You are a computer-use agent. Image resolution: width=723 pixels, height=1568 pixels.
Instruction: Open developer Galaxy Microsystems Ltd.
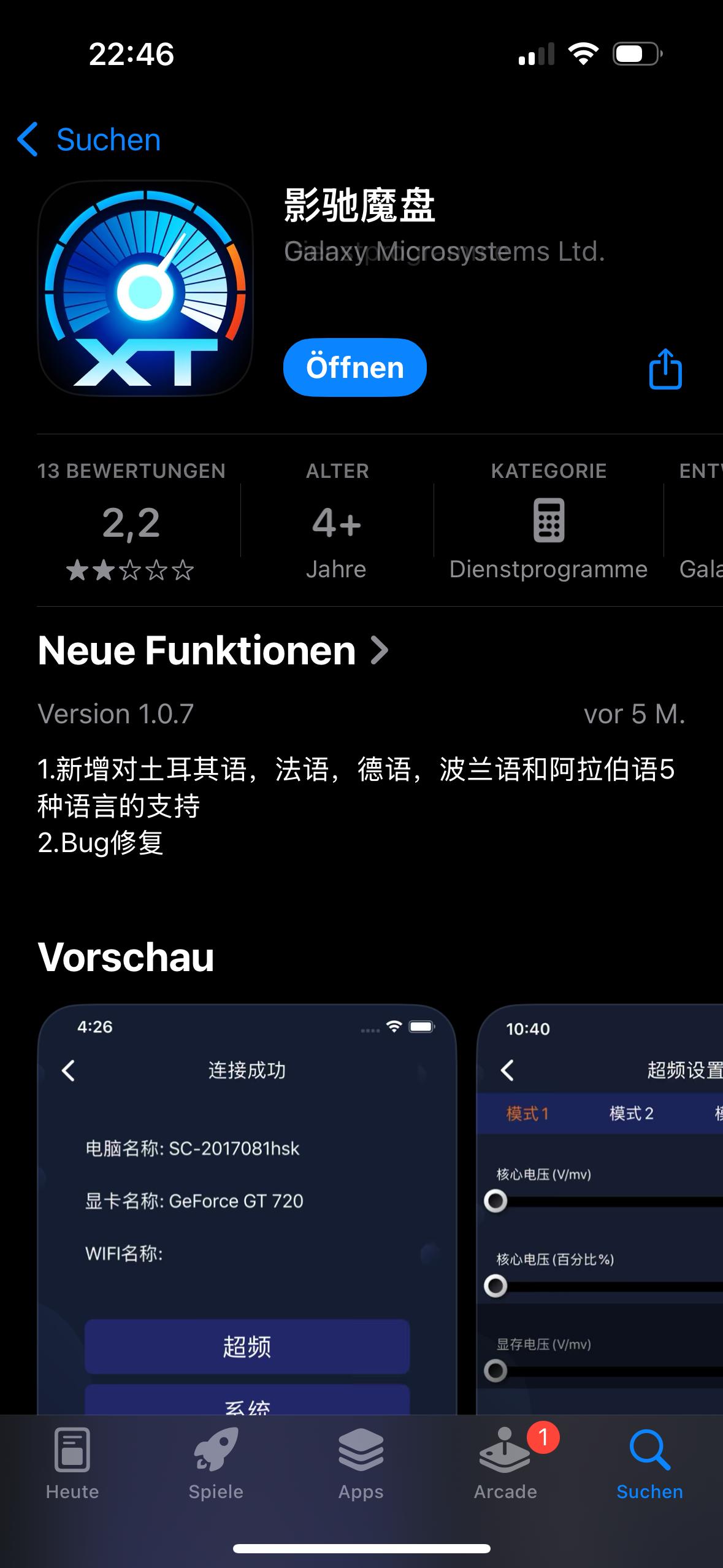(444, 252)
